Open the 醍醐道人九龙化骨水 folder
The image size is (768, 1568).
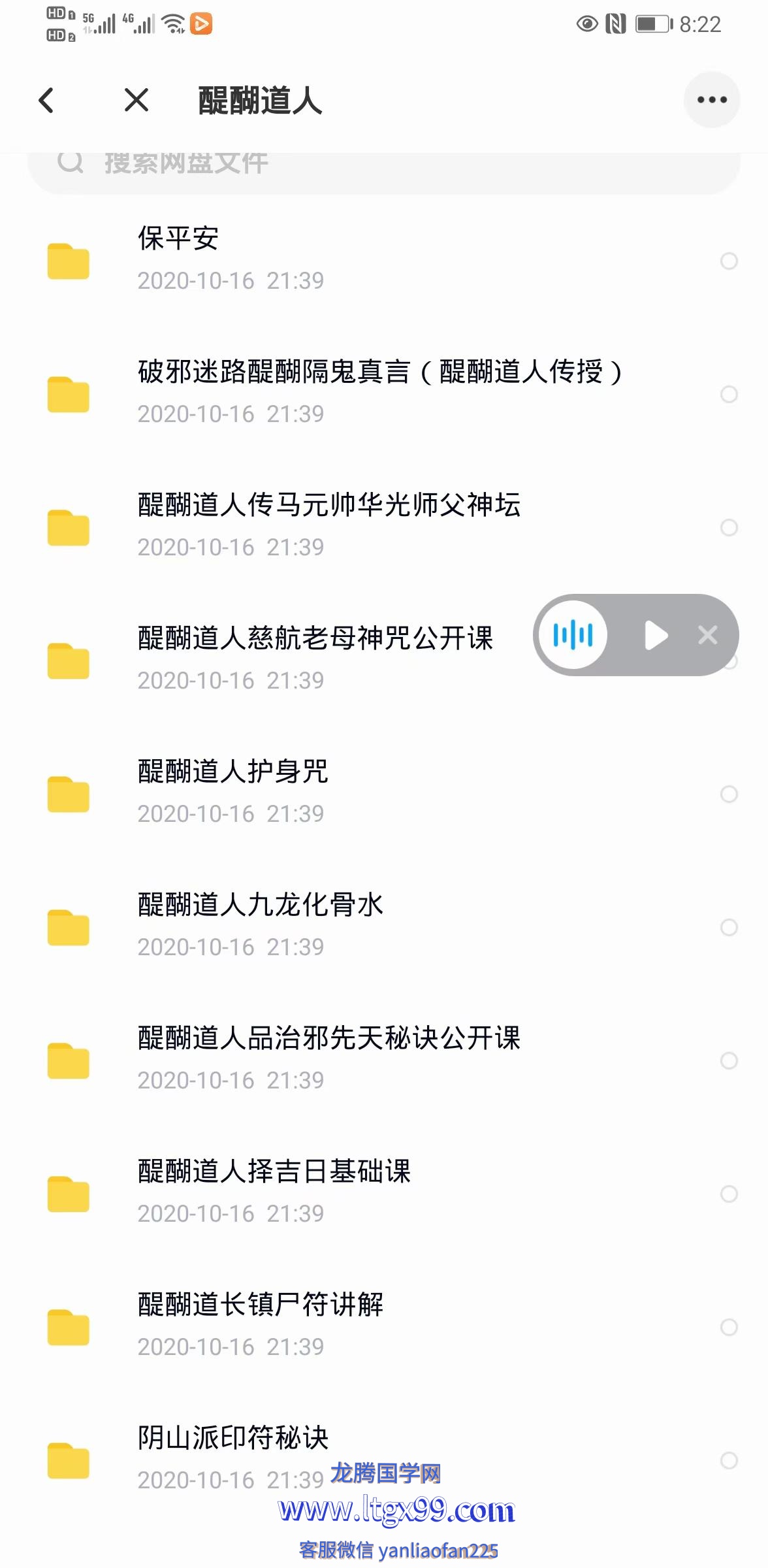click(x=384, y=926)
